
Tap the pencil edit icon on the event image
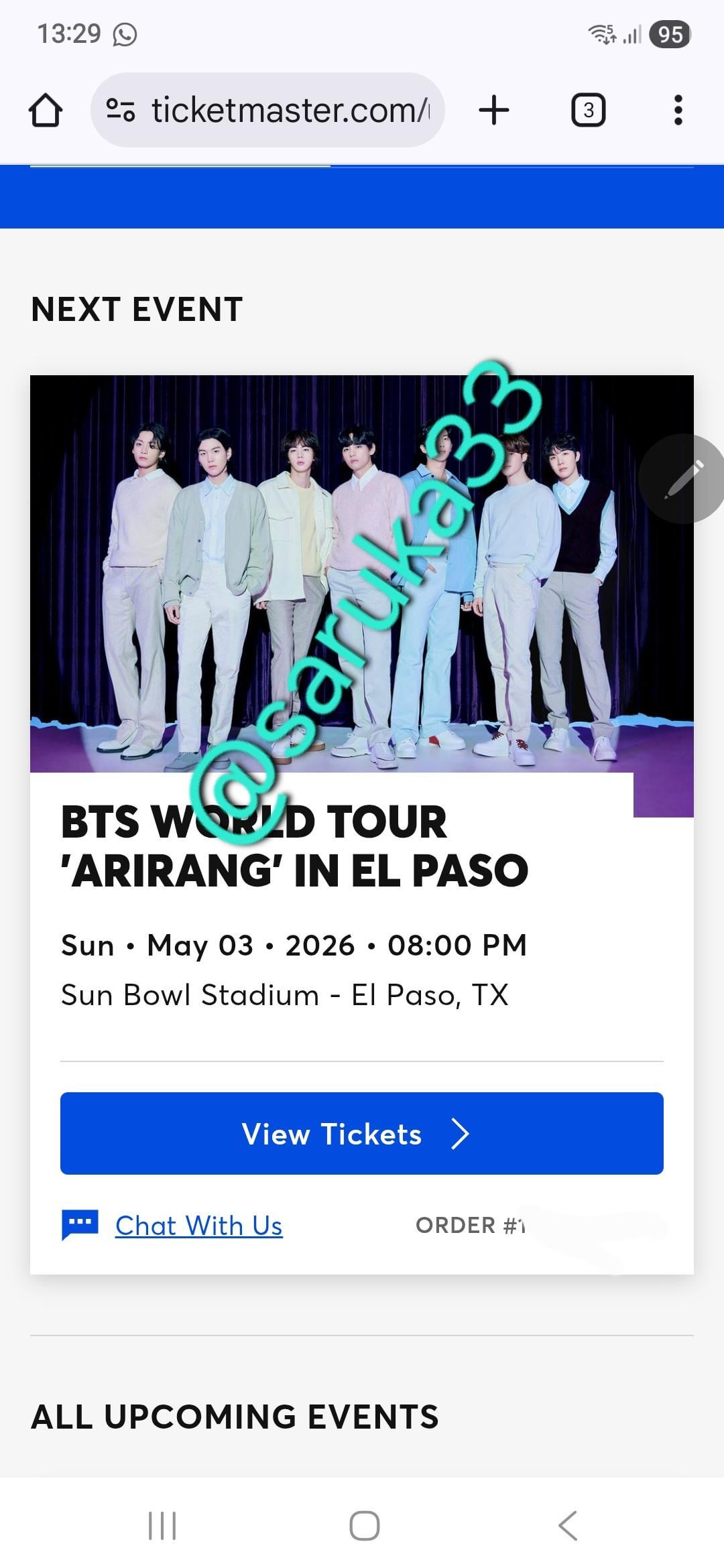[680, 479]
